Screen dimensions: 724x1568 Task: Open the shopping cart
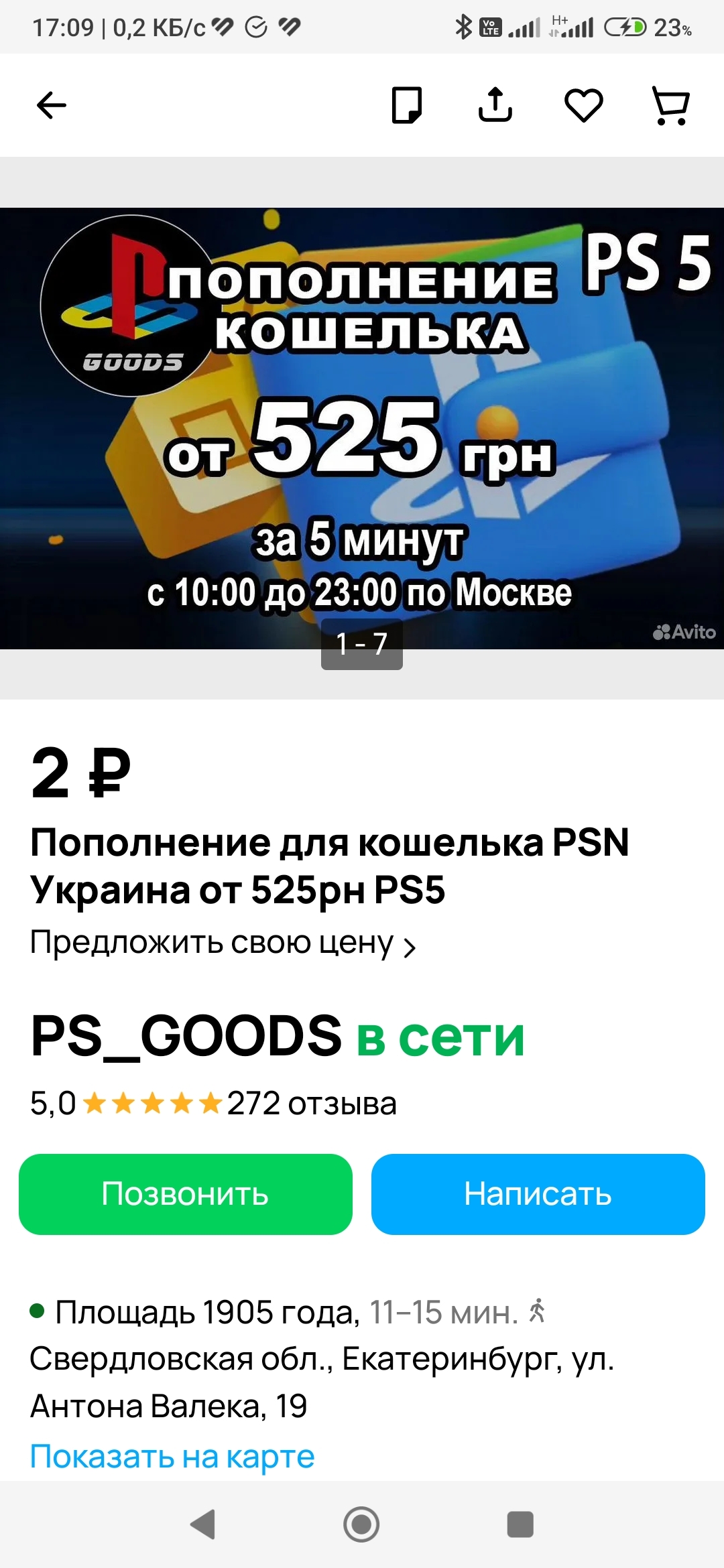point(671,105)
